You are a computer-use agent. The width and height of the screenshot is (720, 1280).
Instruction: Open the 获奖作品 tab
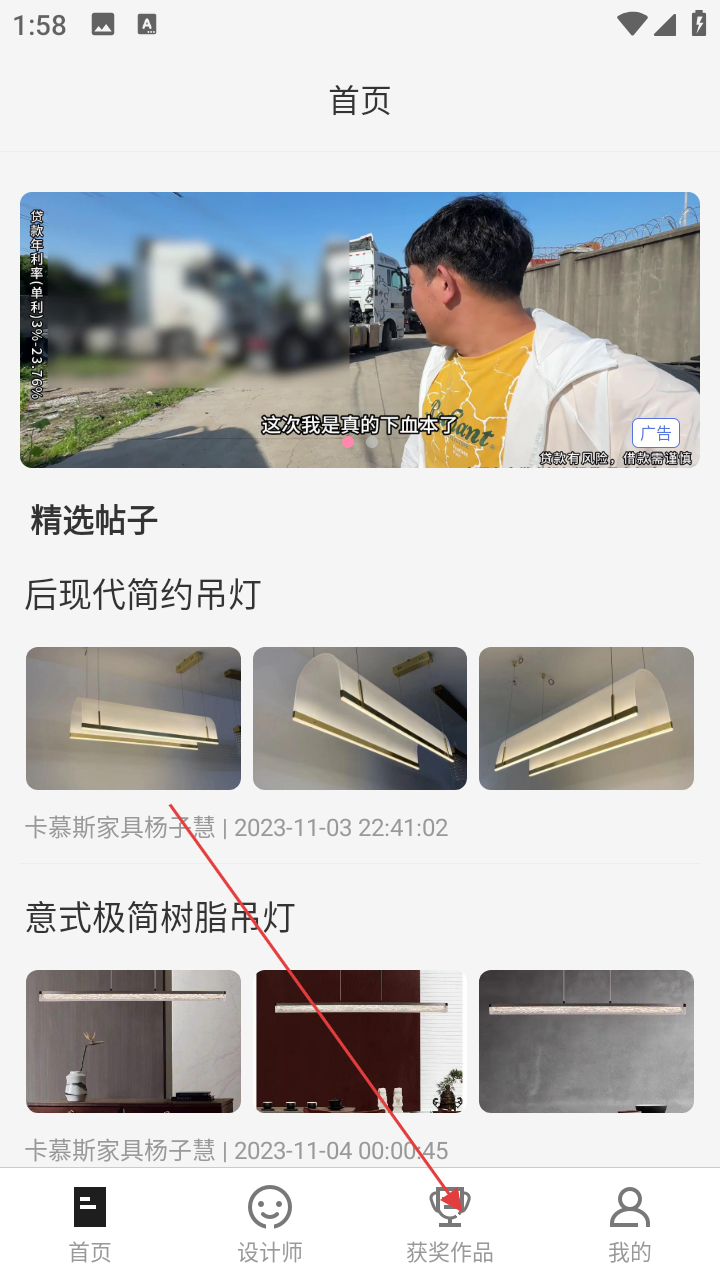450,1224
